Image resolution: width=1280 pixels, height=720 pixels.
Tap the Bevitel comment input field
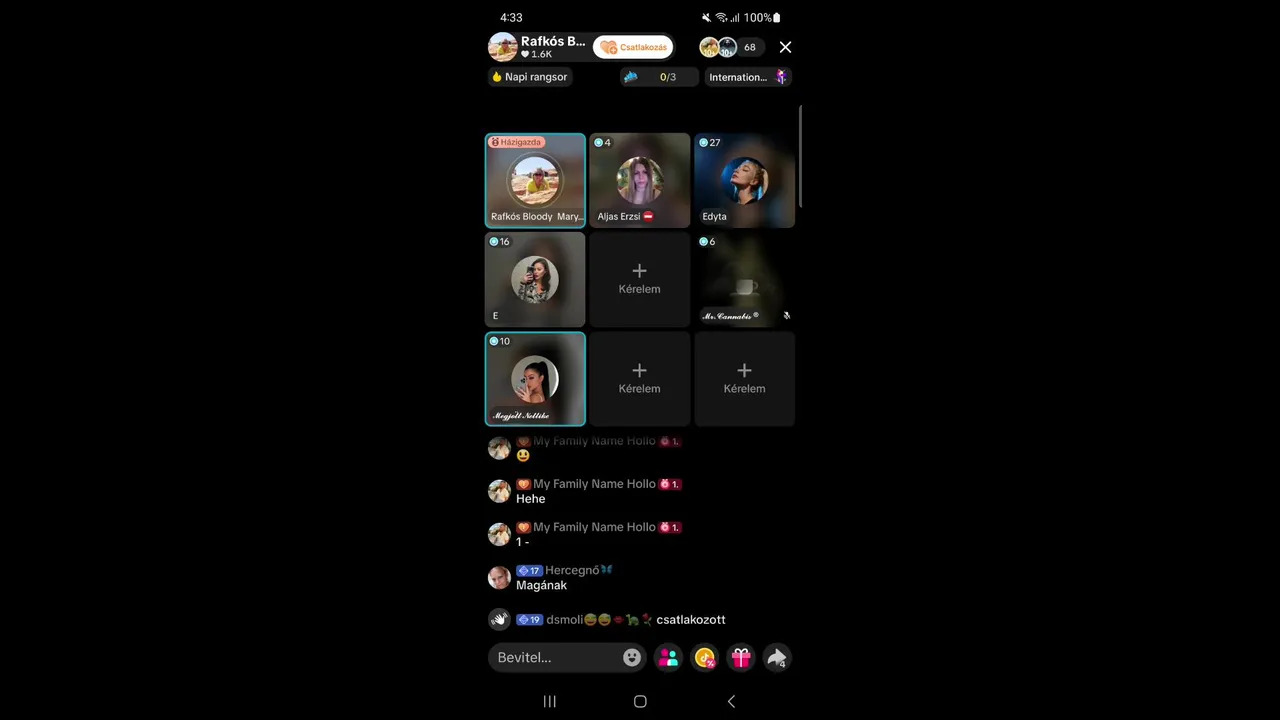pos(555,657)
